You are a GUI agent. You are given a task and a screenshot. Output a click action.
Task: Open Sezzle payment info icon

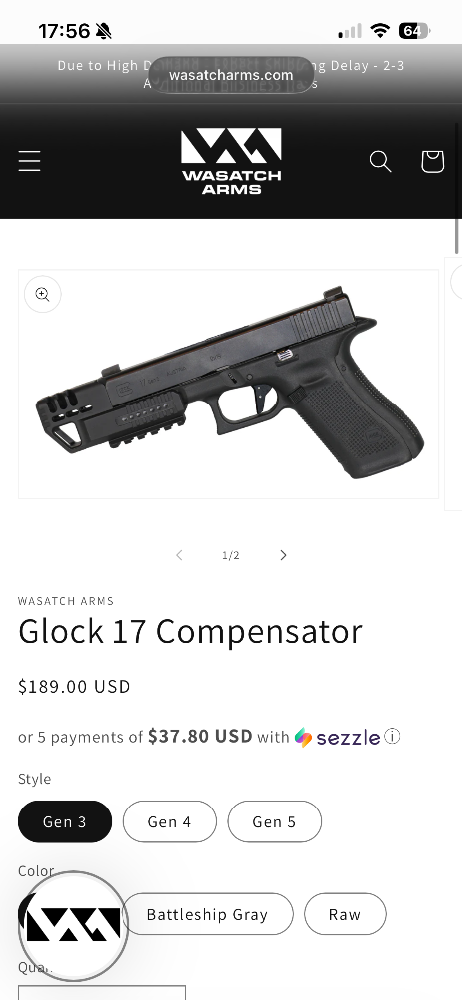[x=392, y=737]
